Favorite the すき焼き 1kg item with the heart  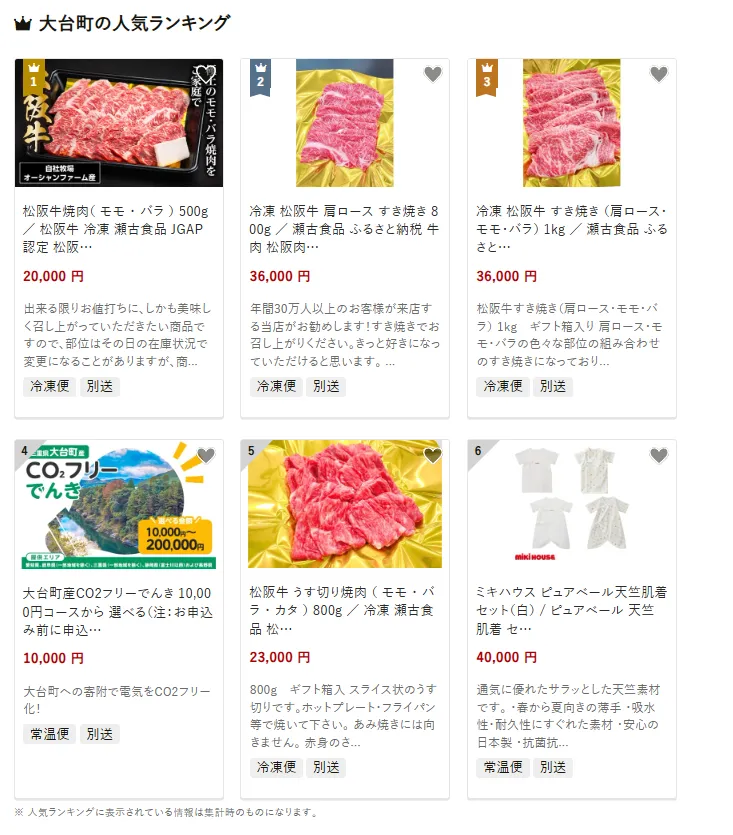[658, 74]
